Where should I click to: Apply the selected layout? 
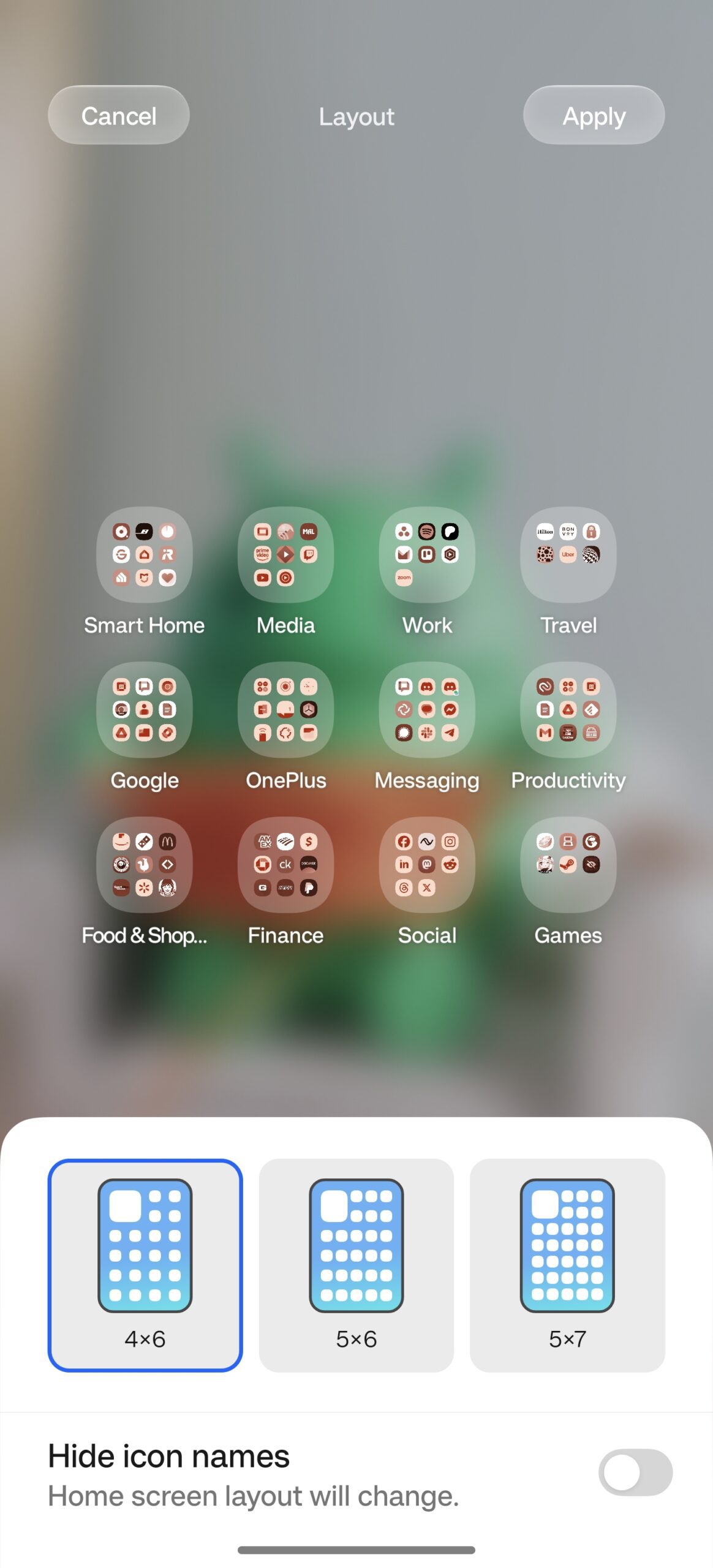[594, 115]
